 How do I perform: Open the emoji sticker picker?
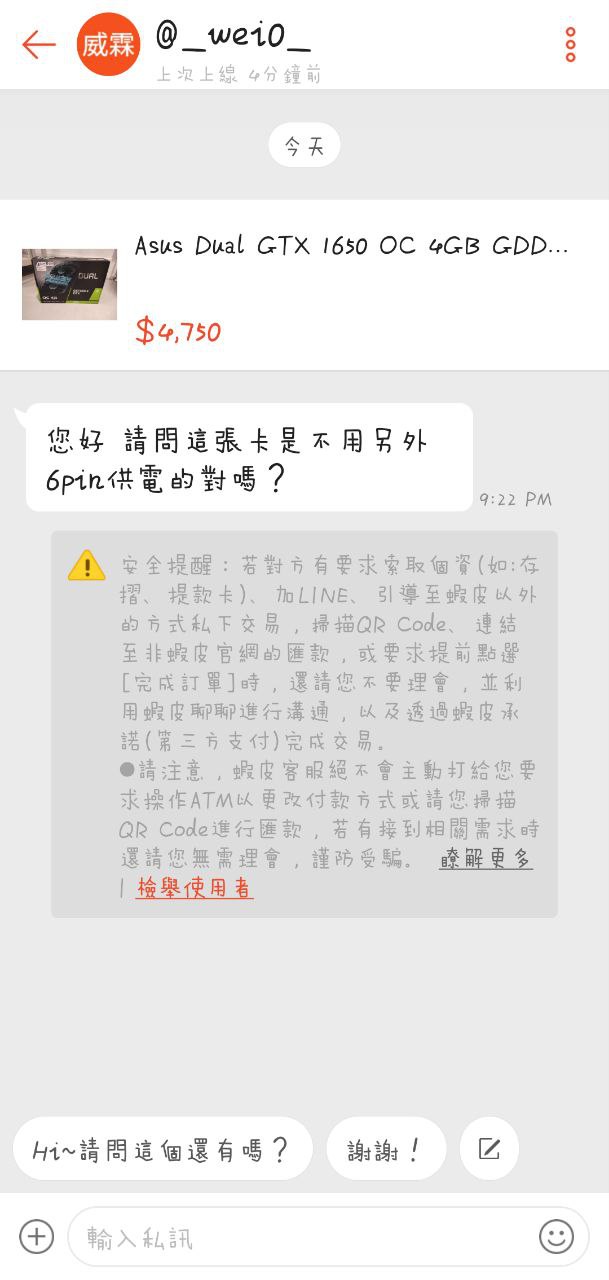(x=557, y=1237)
